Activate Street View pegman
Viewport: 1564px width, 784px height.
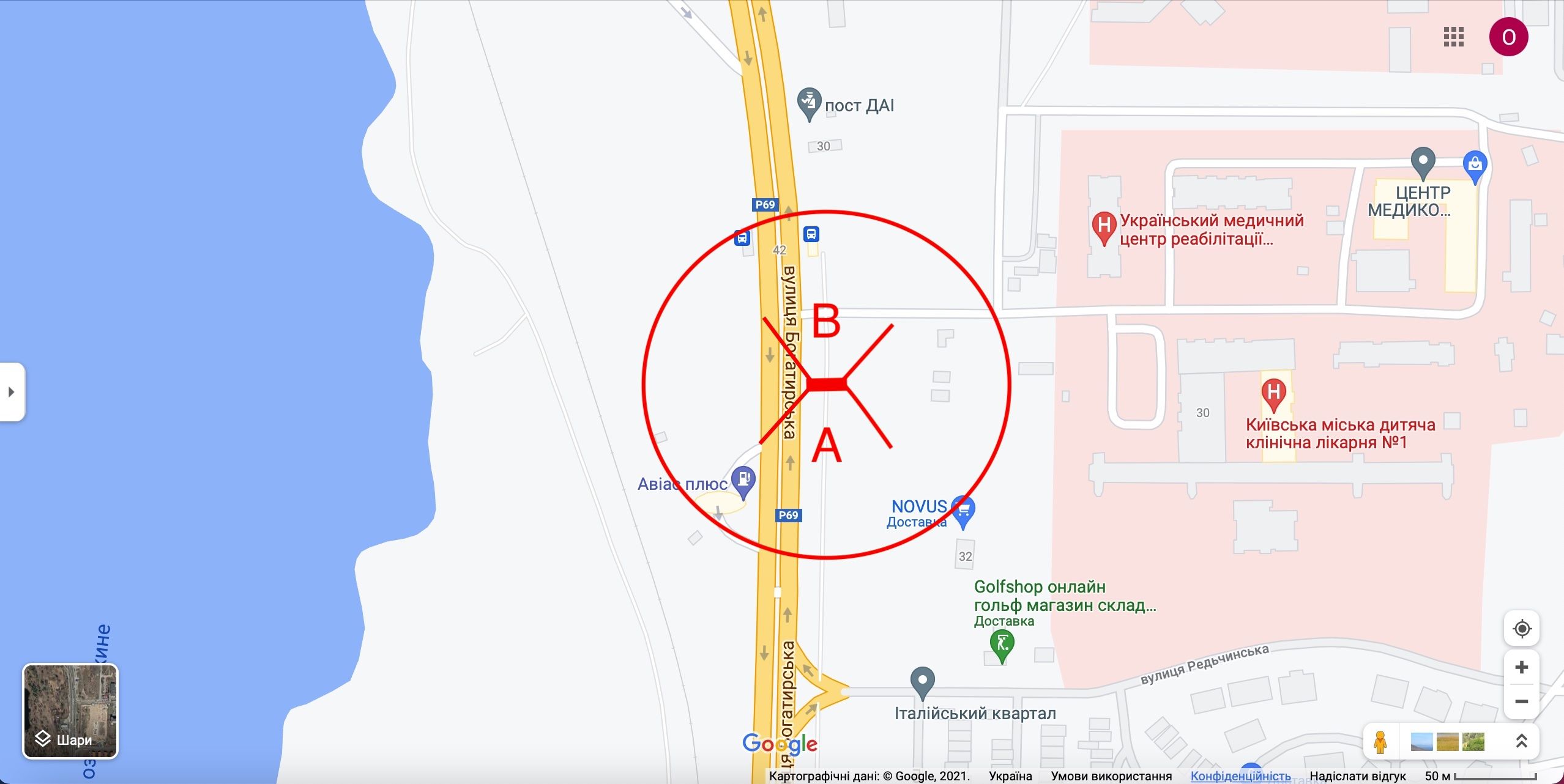coord(1380,742)
